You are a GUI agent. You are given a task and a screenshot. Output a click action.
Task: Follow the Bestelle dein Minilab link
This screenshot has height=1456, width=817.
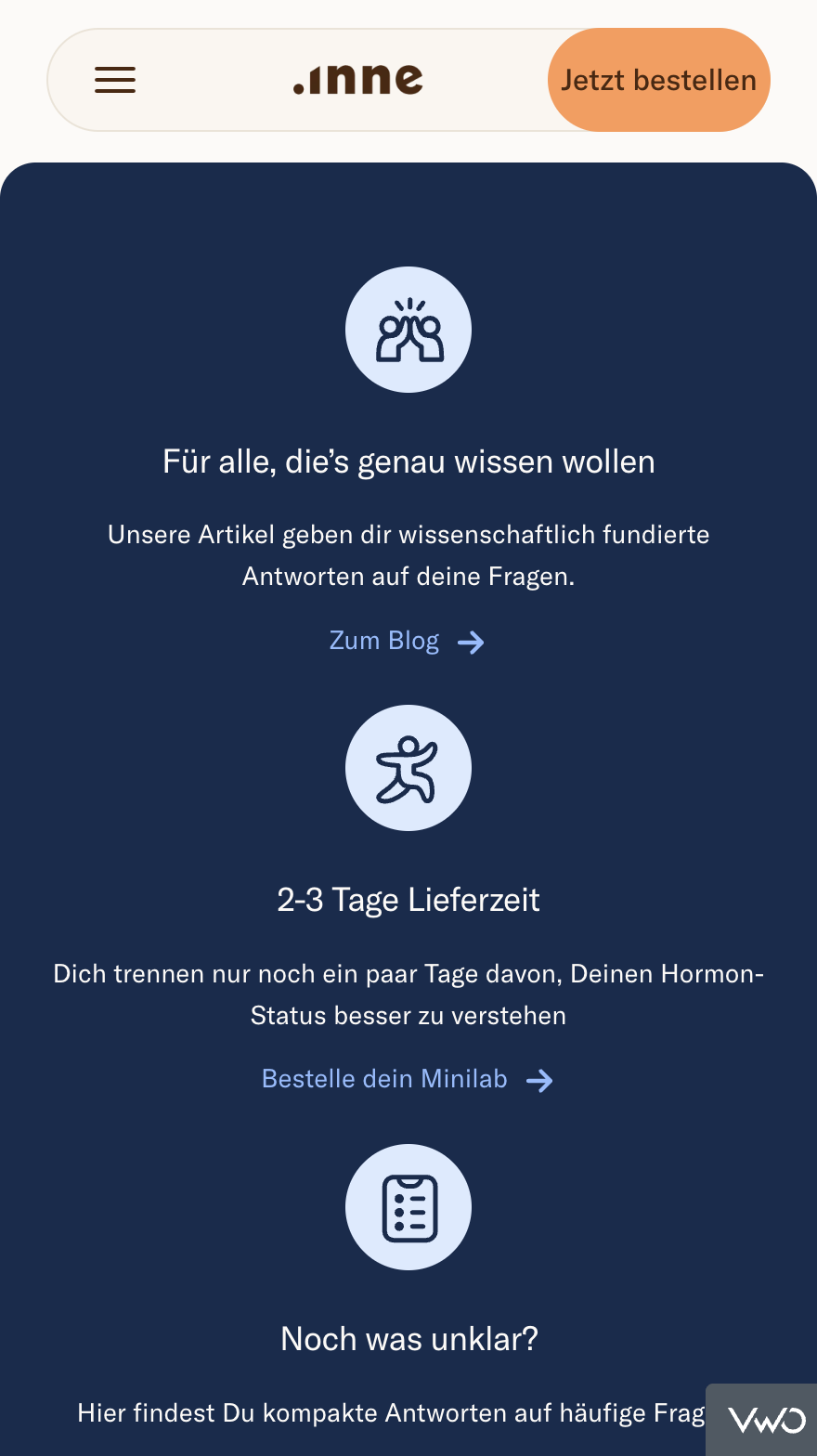406,1079
